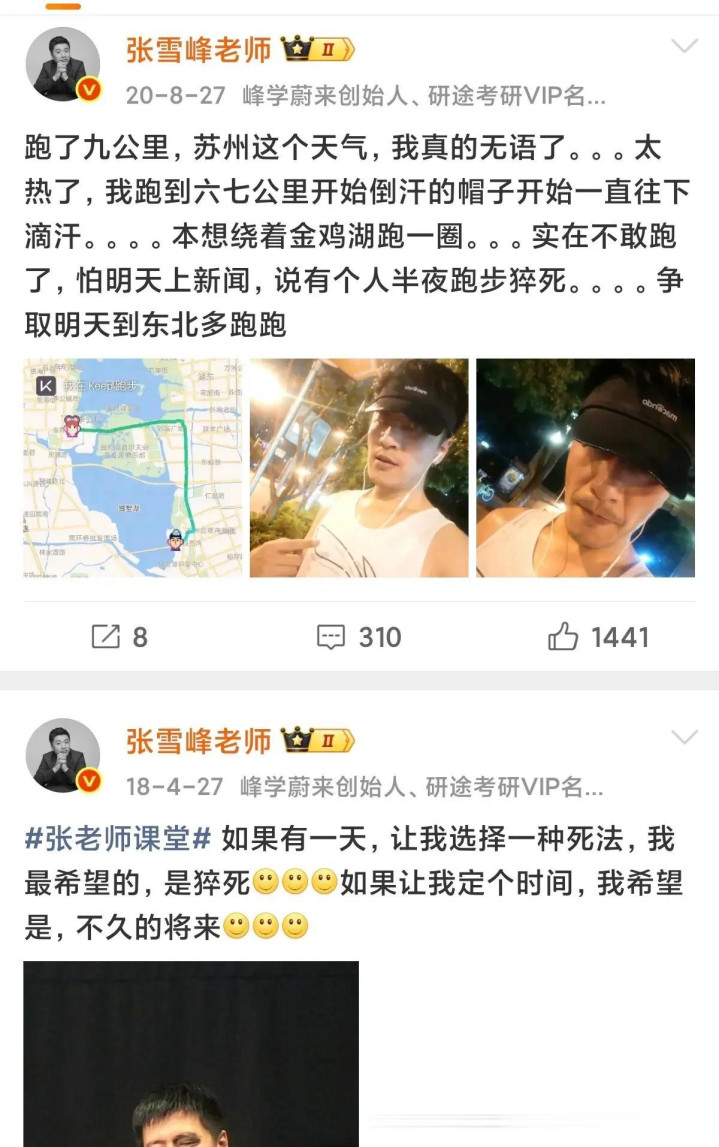719x1147 pixels.
Task: View the Keep running route map image
Action: click(133, 468)
